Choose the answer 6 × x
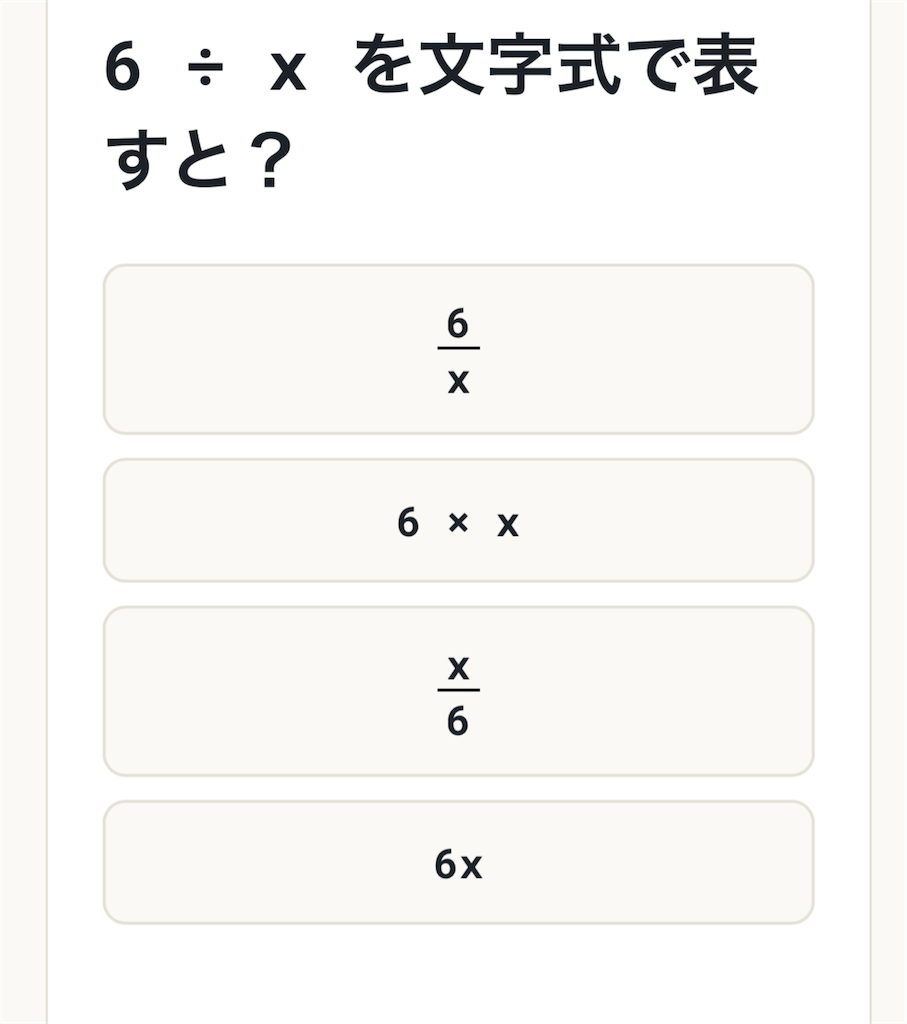Screen dimensions: 907x1024 pyautogui.click(x=458, y=520)
